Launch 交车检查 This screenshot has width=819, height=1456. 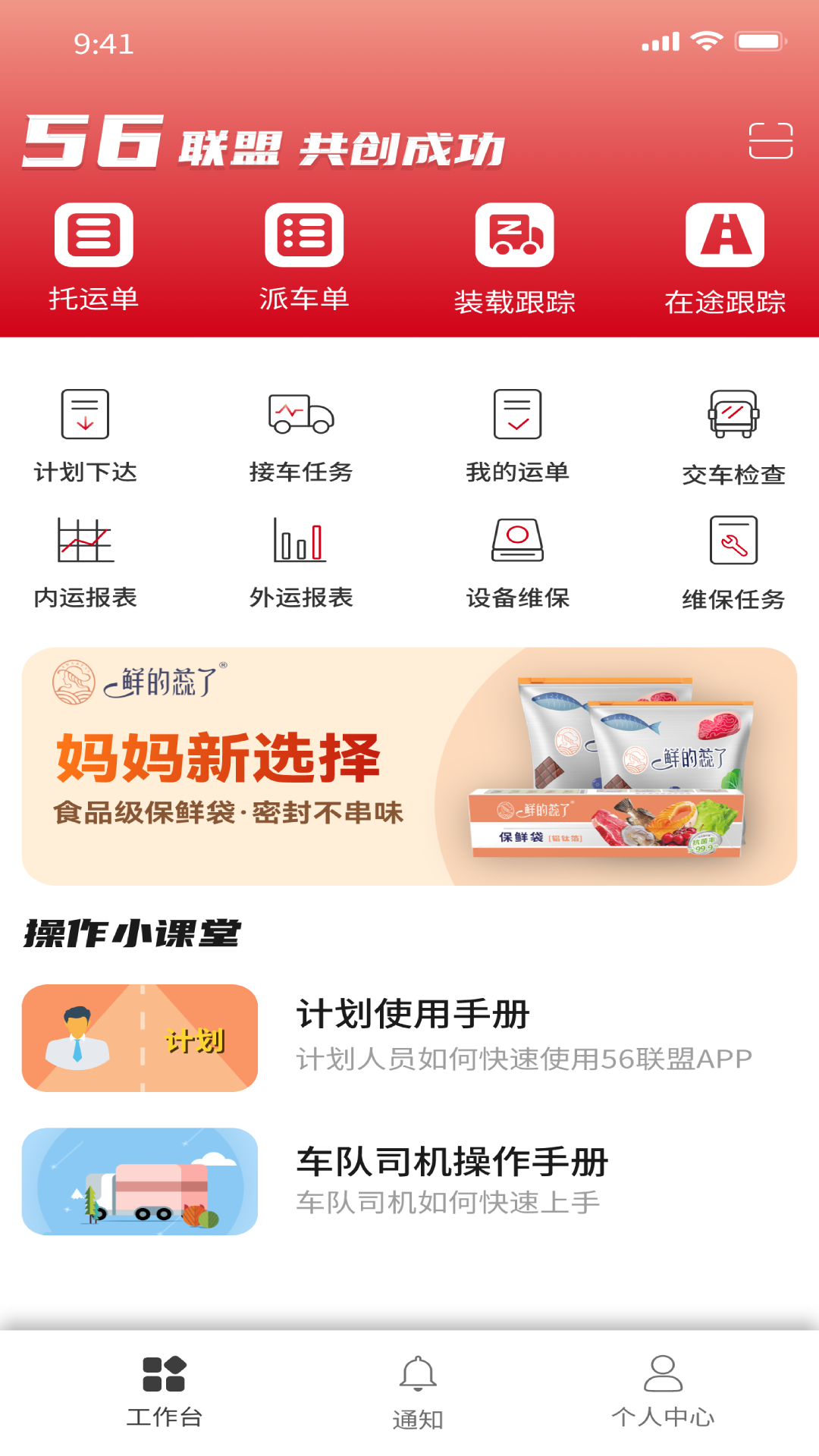click(733, 436)
